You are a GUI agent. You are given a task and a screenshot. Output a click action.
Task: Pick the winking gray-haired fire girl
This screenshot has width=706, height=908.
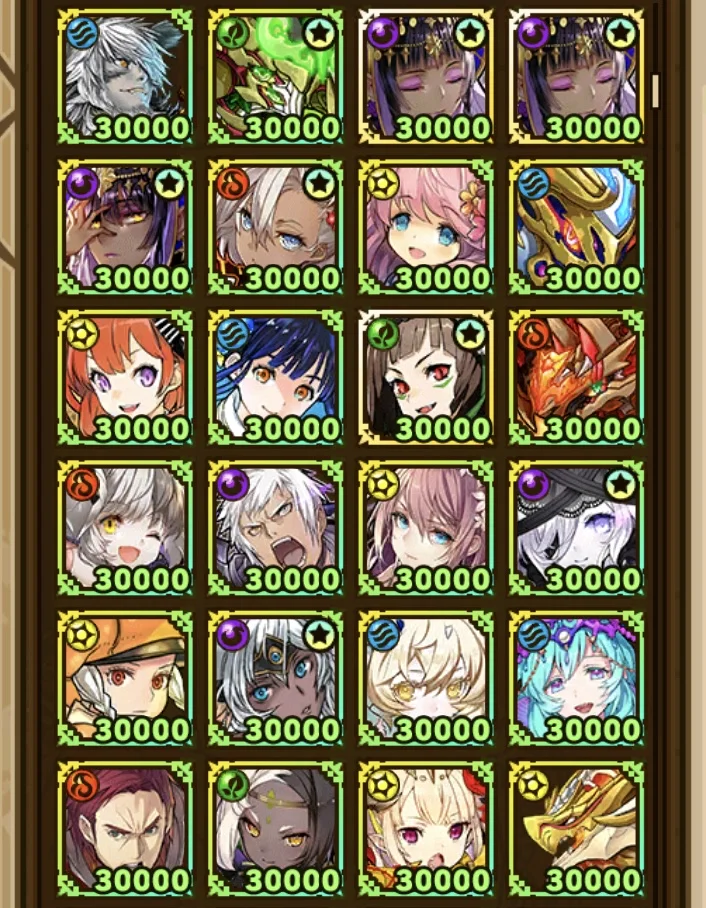(125, 528)
